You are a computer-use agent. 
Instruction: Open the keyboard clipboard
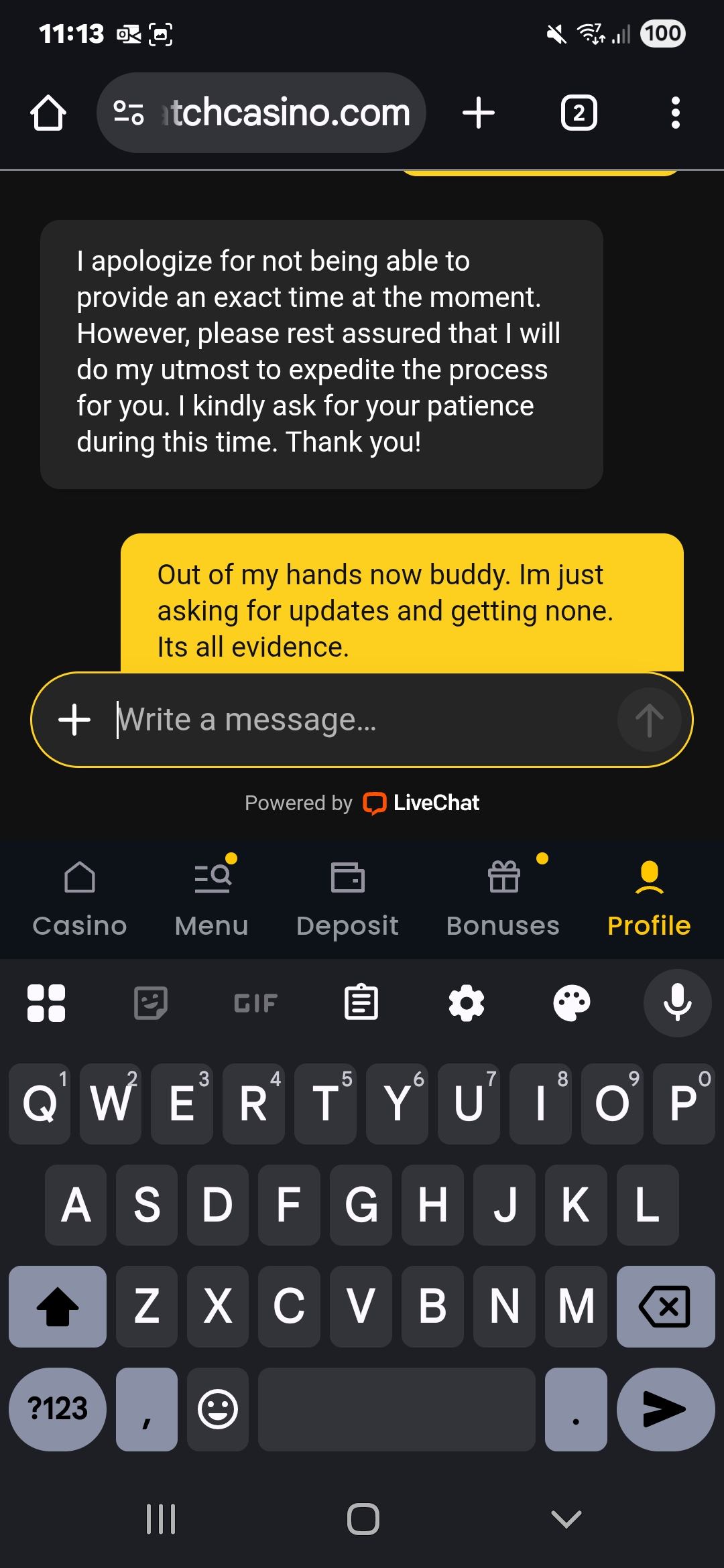point(361,1003)
